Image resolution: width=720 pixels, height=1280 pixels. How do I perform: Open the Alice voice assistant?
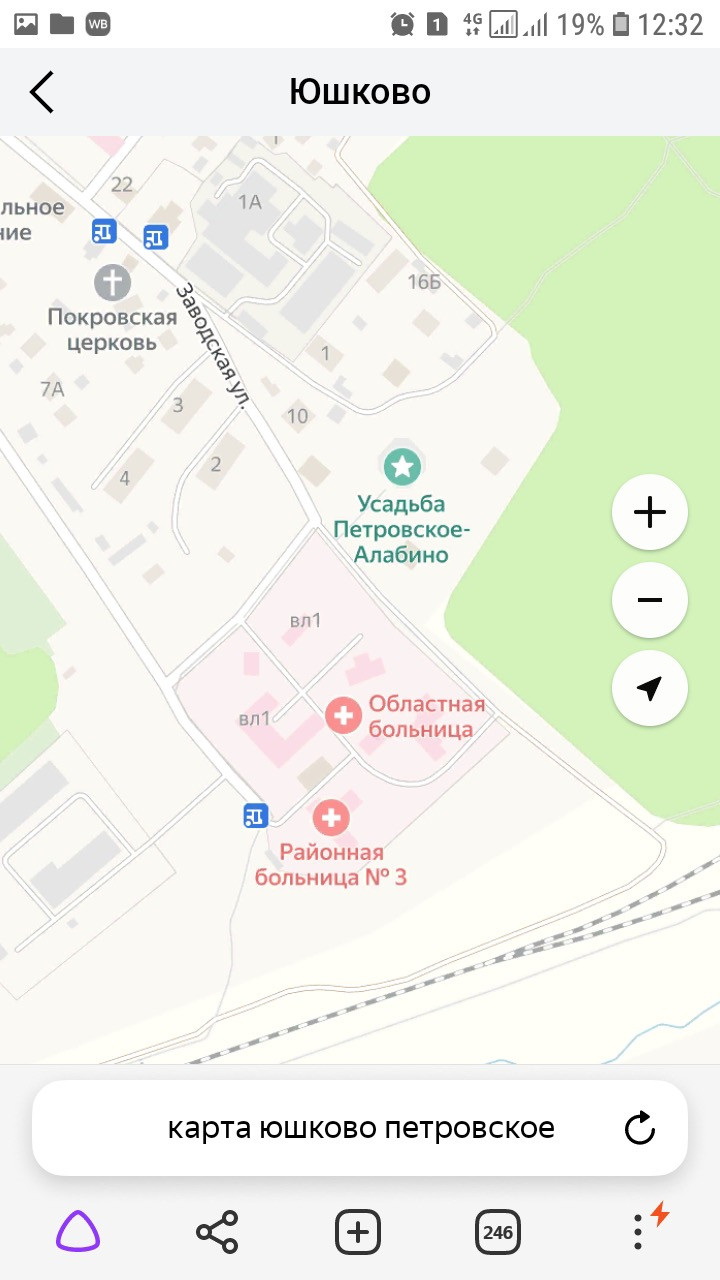point(78,1231)
